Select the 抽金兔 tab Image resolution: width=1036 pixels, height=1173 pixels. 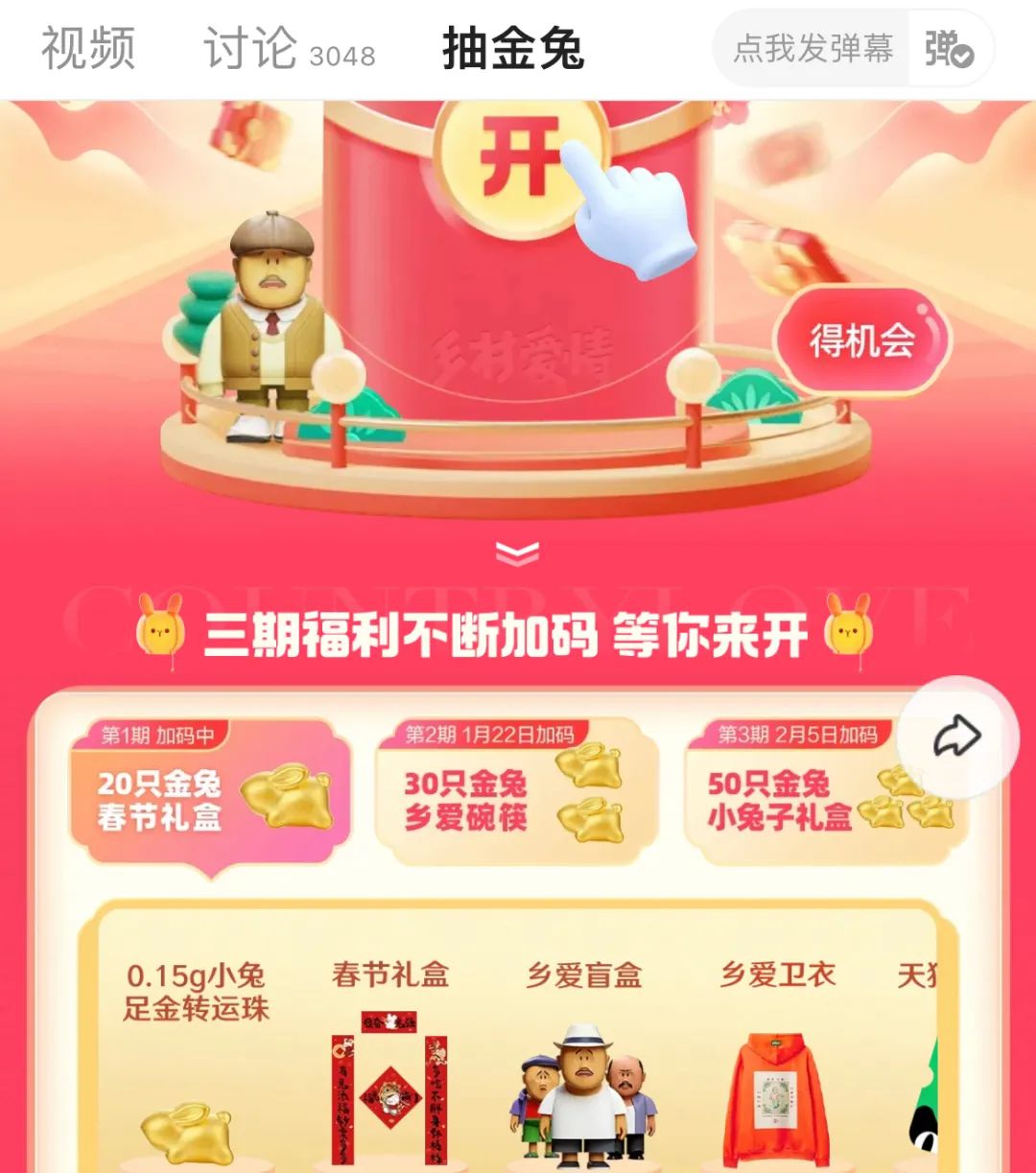(x=512, y=49)
